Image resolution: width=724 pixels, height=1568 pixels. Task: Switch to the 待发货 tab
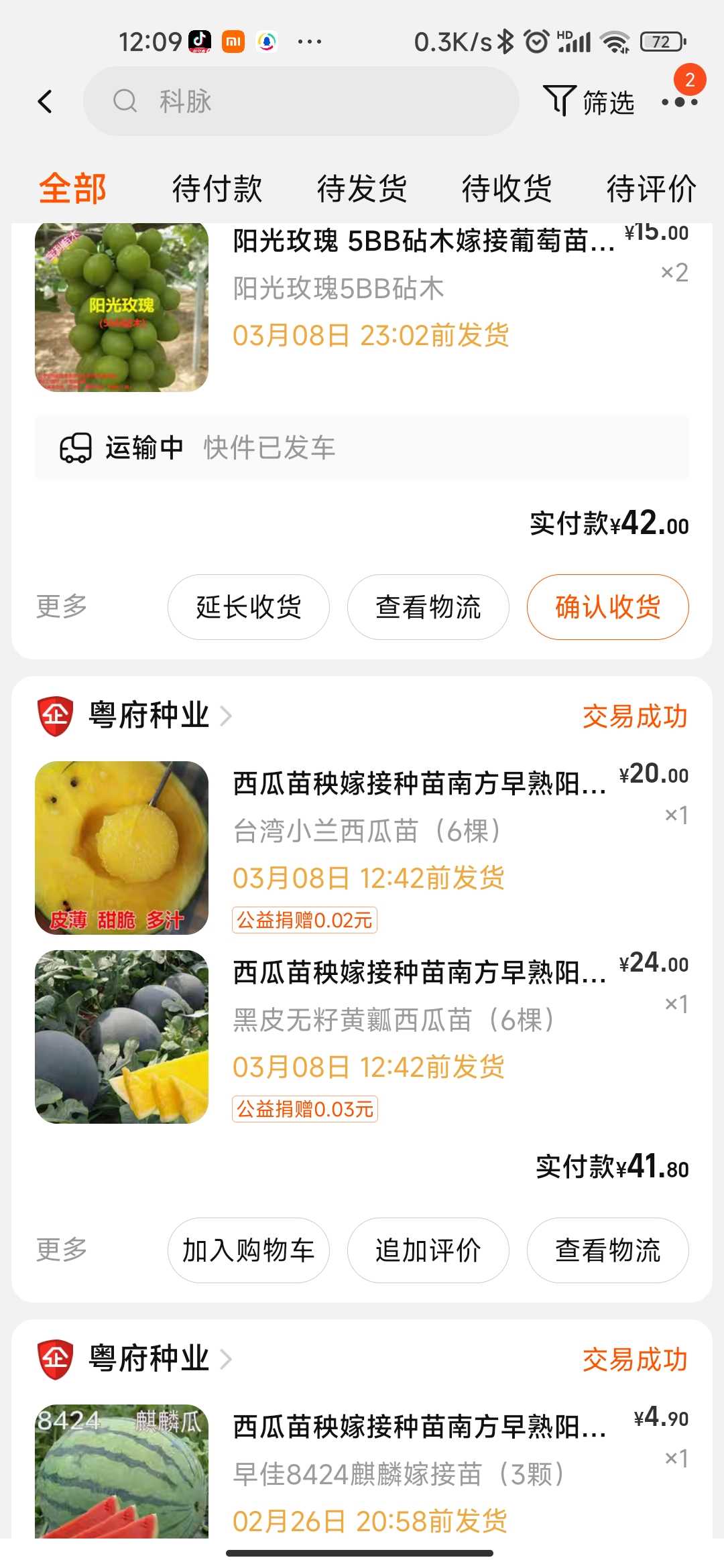tap(362, 188)
